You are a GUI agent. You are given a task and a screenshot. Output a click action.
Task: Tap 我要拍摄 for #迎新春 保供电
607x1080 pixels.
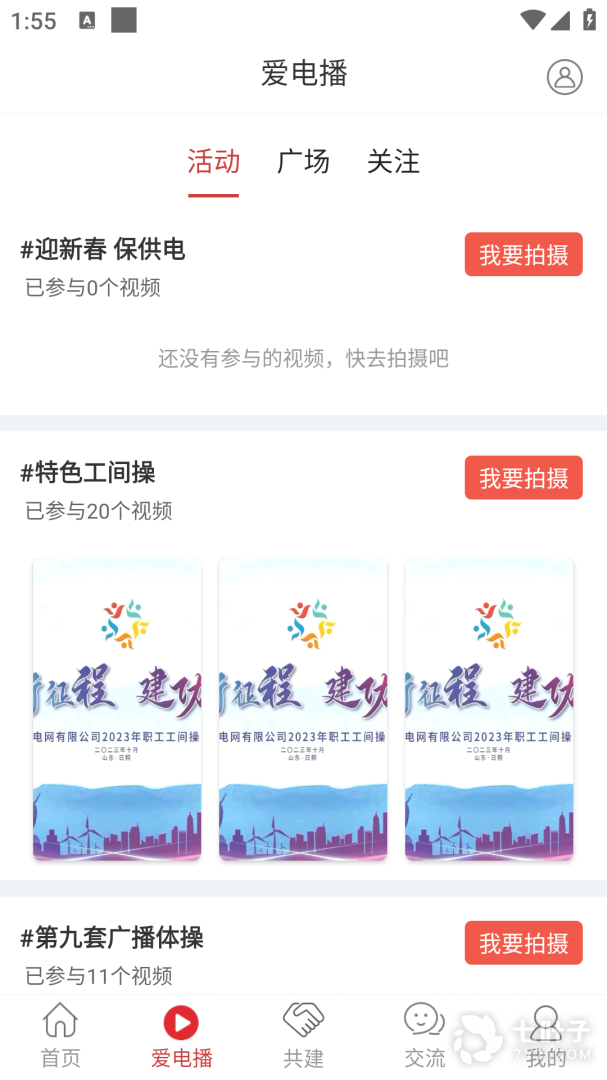tap(523, 255)
